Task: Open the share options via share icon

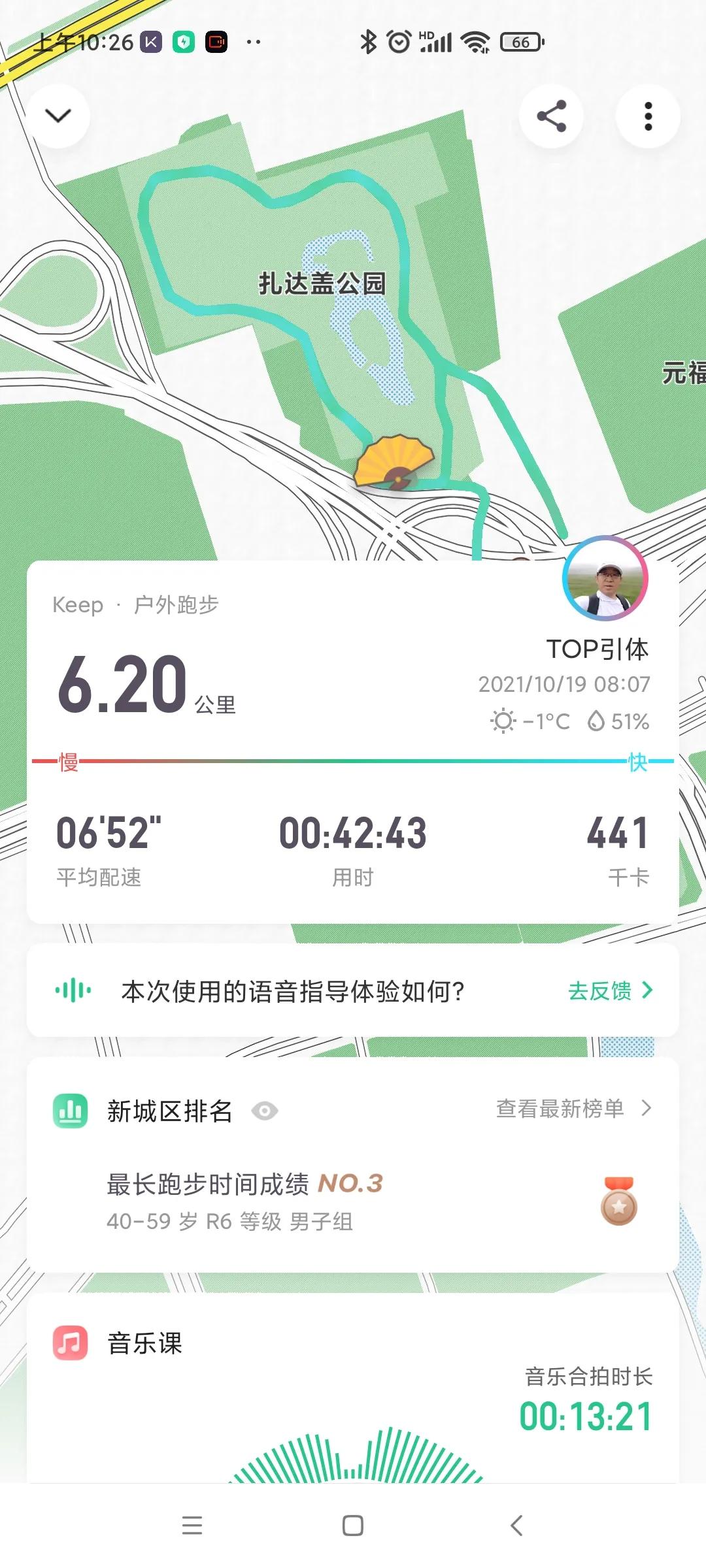Action: 551,115
